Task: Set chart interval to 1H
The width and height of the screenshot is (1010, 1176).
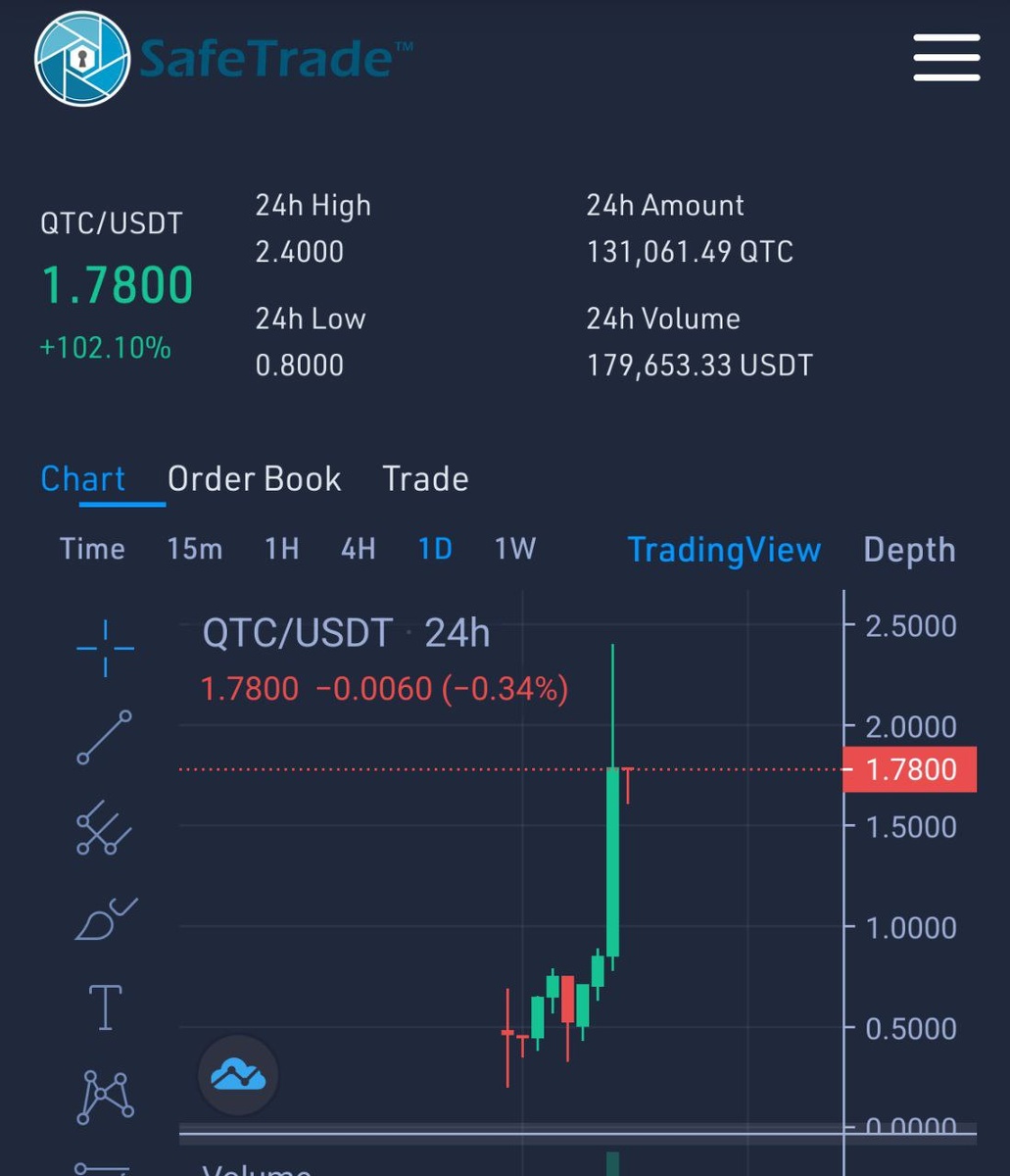Action: pos(282,549)
